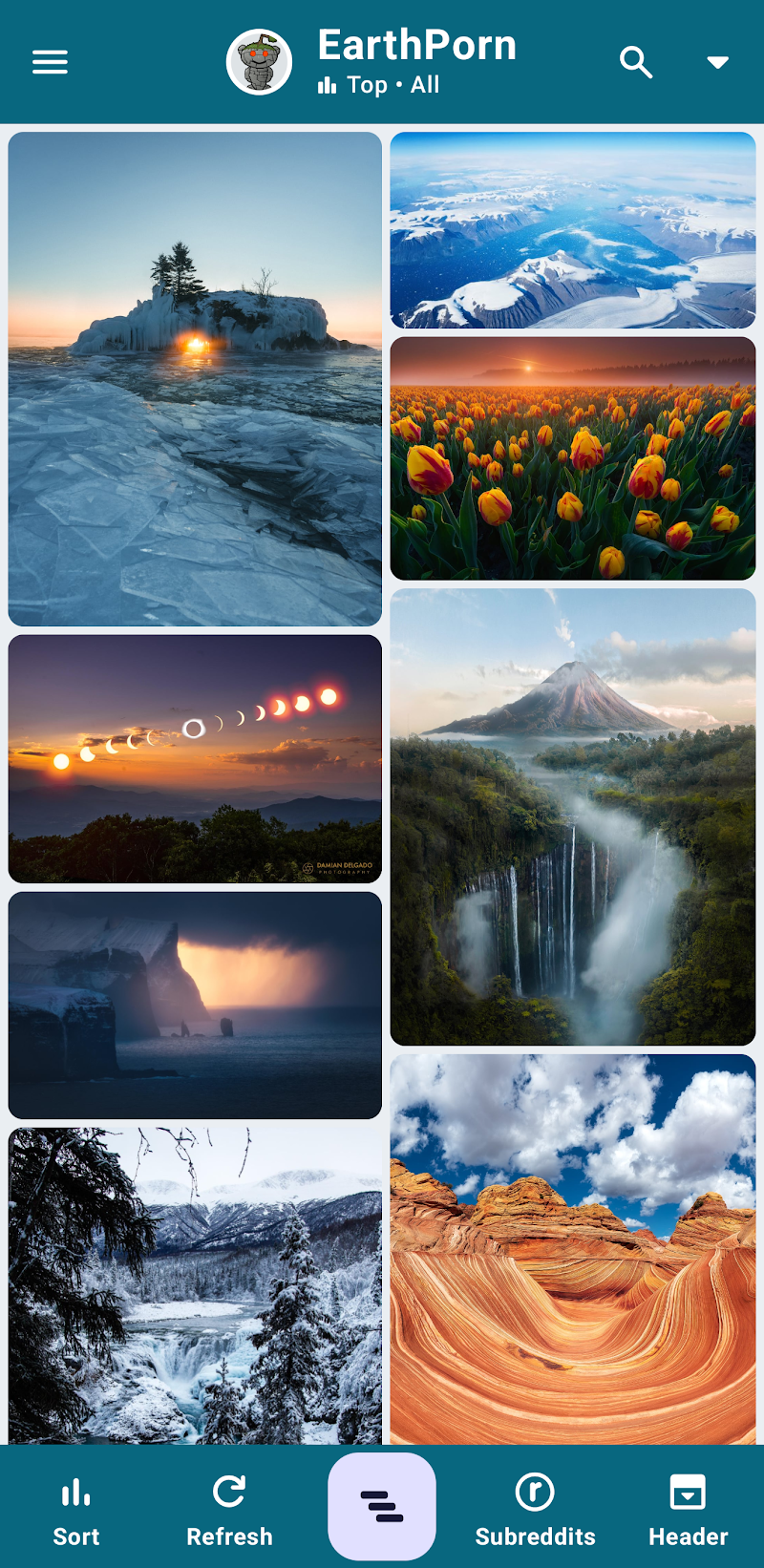Image resolution: width=764 pixels, height=1568 pixels.
Task: View the orange sandstone wave photo
Action: point(573,1249)
